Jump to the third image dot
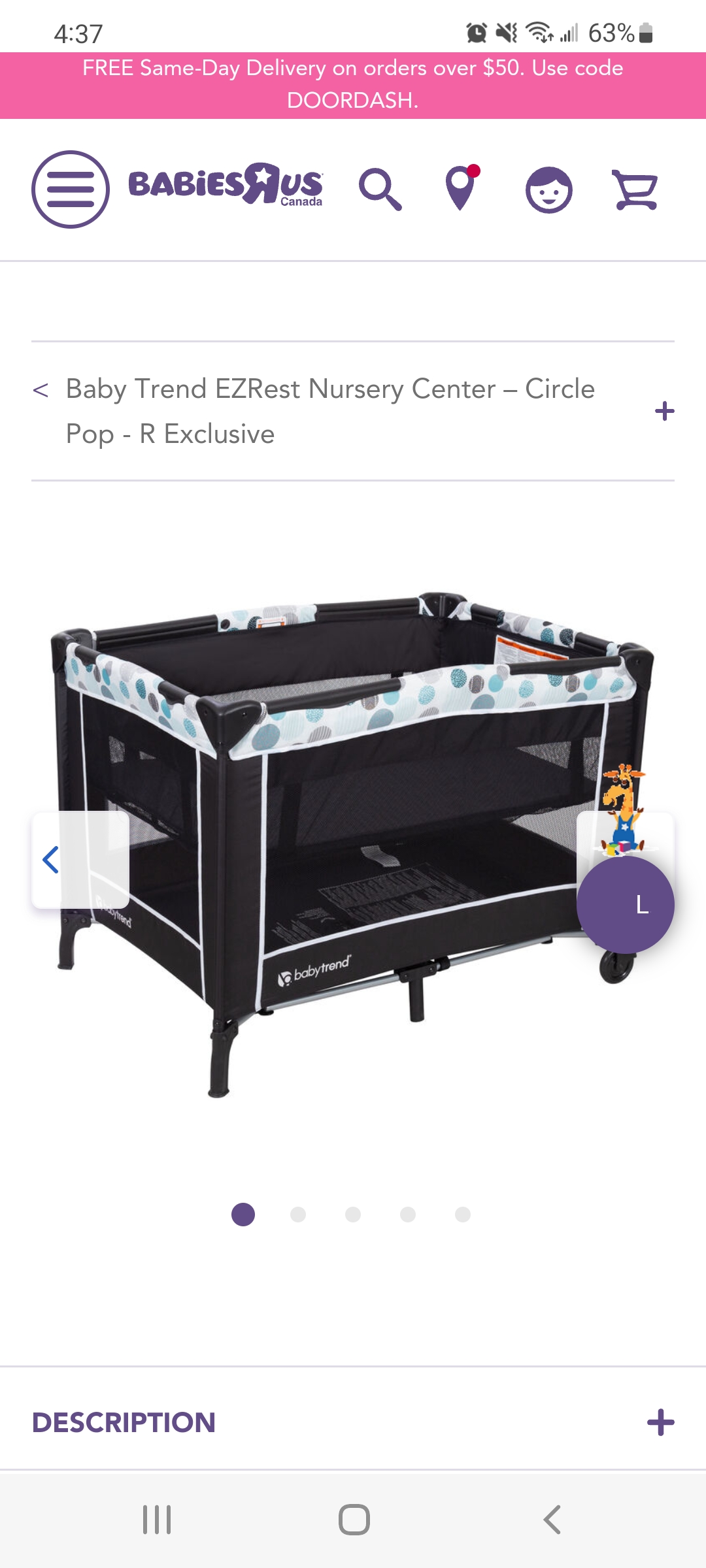This screenshot has height=1568, width=706. (x=353, y=1215)
